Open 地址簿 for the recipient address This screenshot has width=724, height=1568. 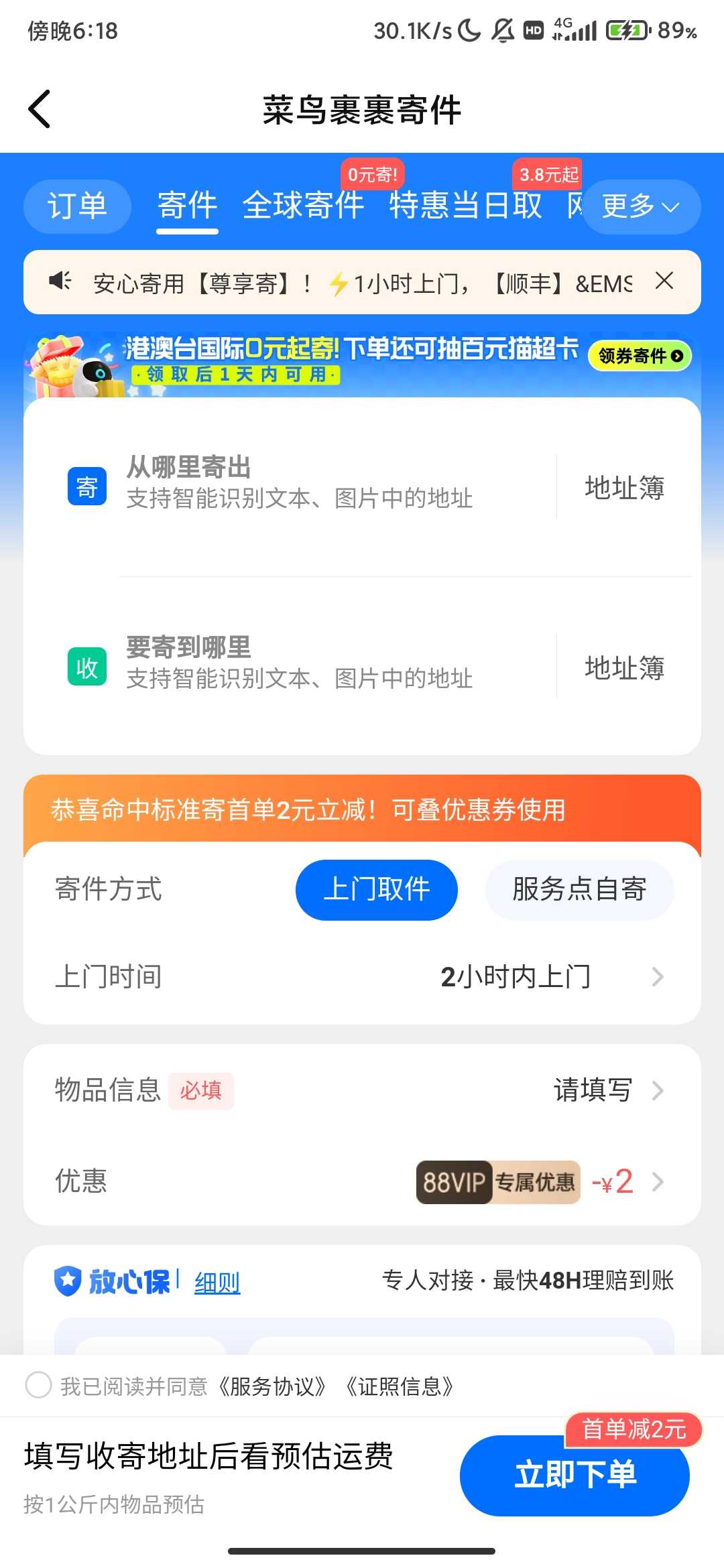[x=624, y=668]
